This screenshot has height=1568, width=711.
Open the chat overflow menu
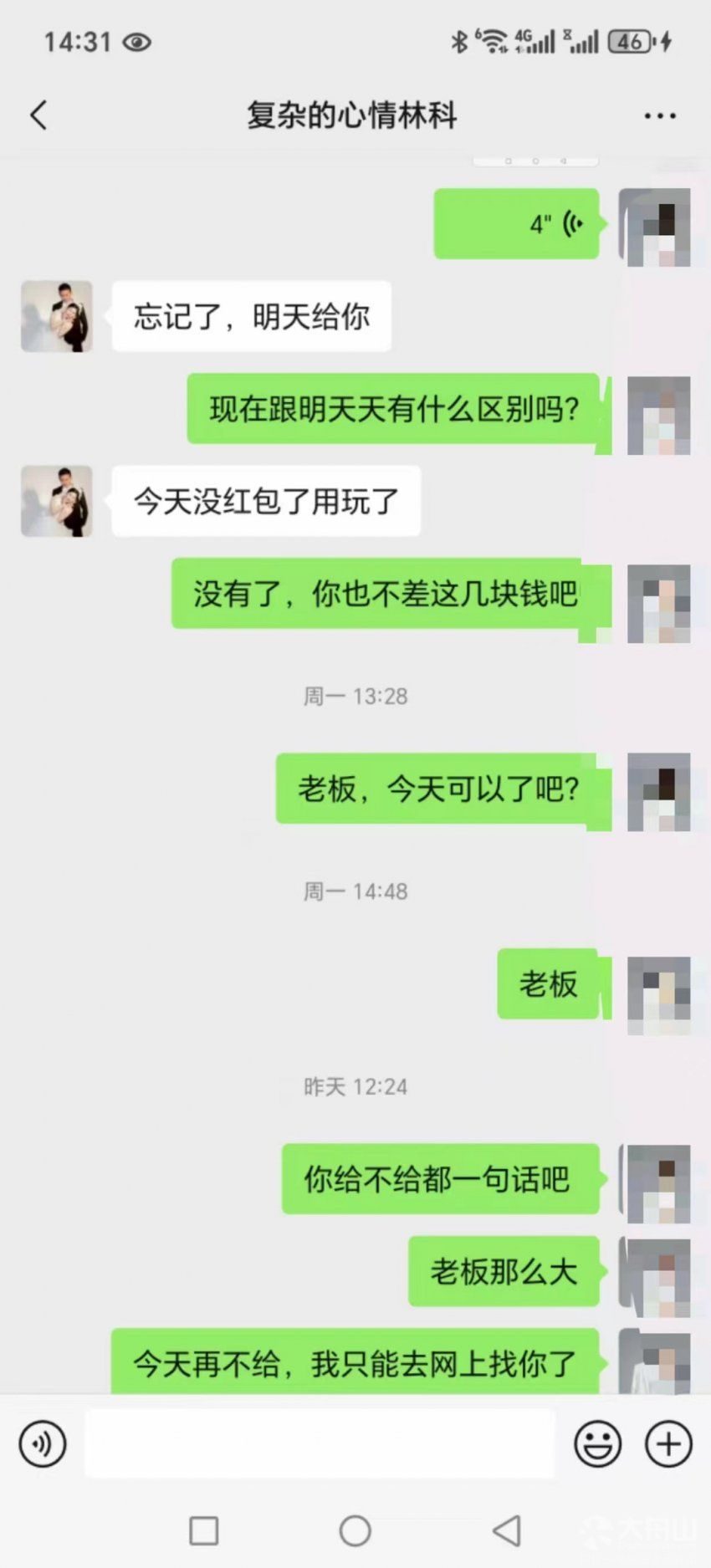[x=660, y=116]
